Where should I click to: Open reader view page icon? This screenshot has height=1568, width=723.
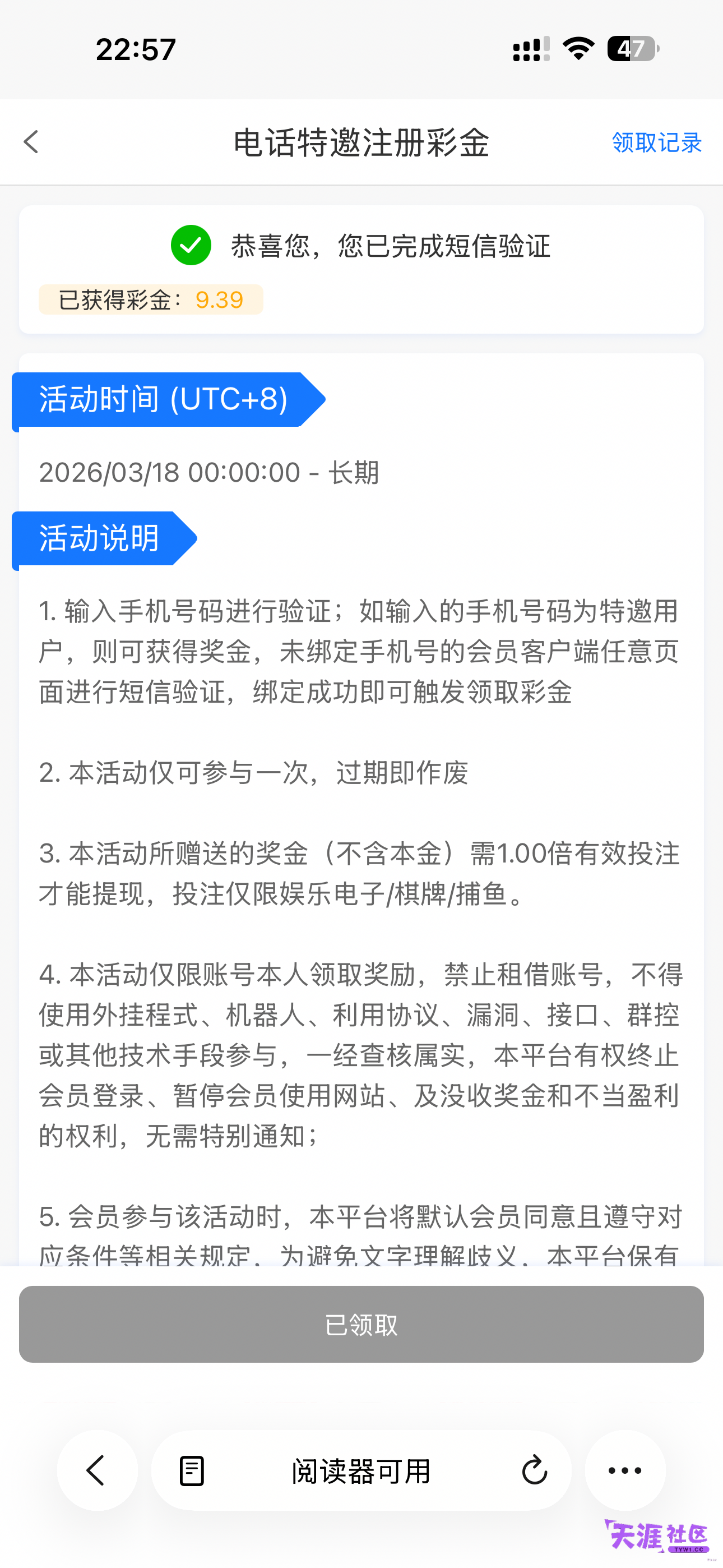[x=192, y=1470]
